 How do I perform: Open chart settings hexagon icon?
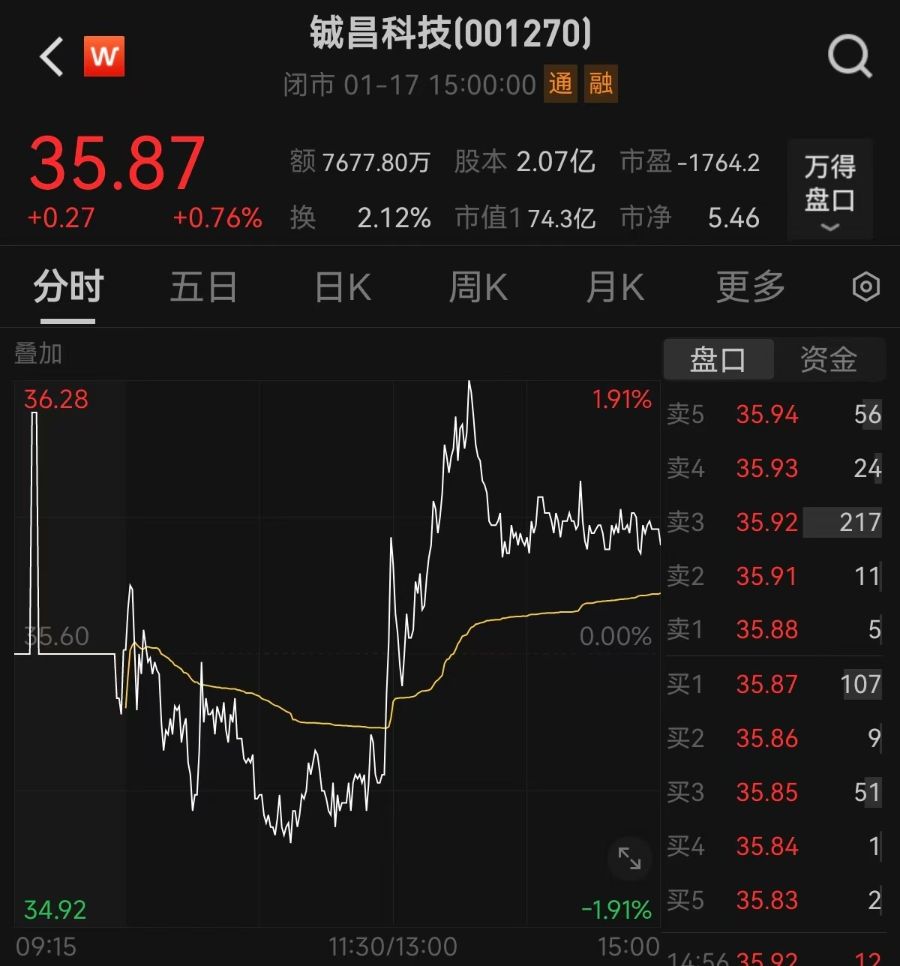click(x=865, y=288)
